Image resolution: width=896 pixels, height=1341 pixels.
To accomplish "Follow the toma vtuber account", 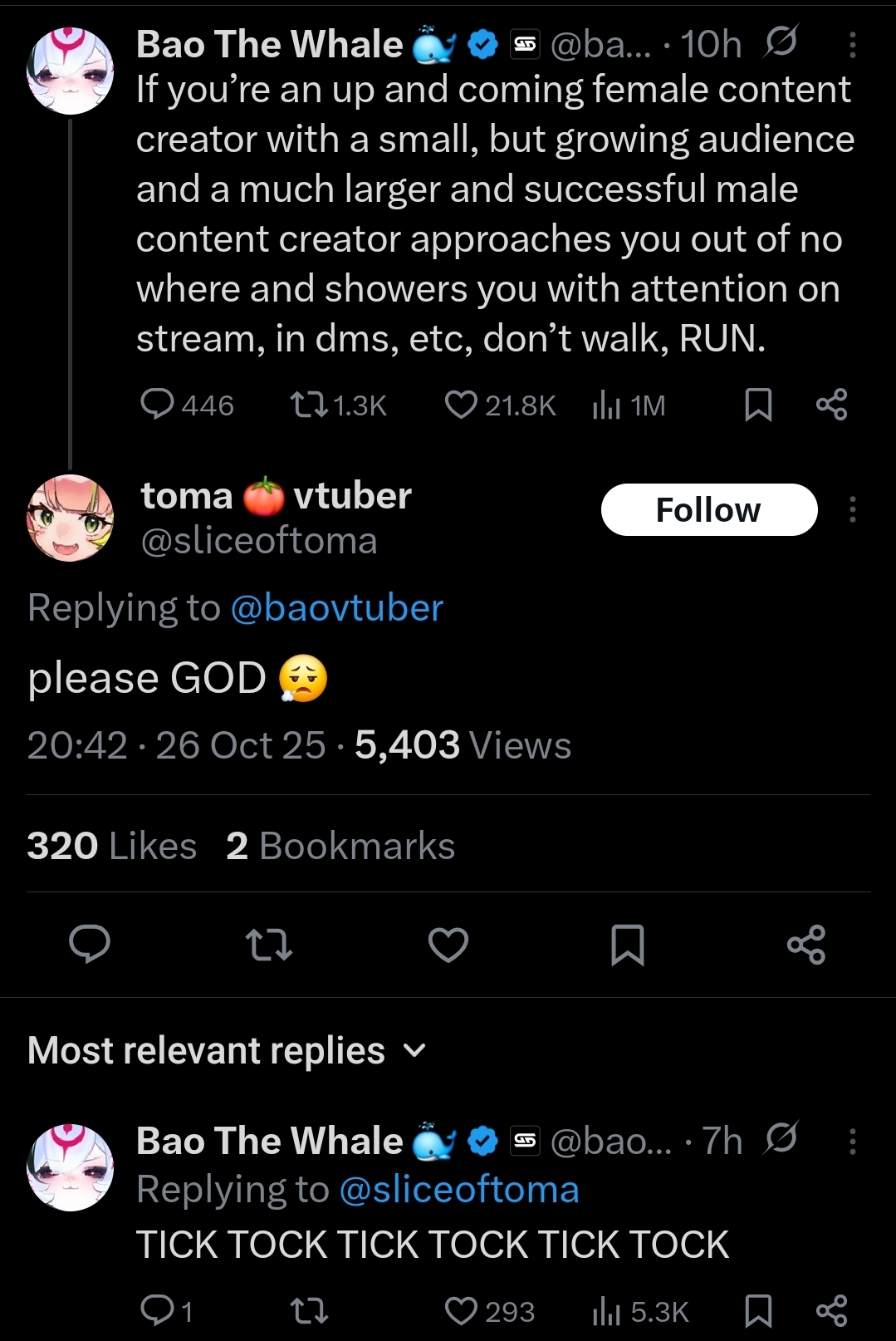I will pyautogui.click(x=708, y=509).
